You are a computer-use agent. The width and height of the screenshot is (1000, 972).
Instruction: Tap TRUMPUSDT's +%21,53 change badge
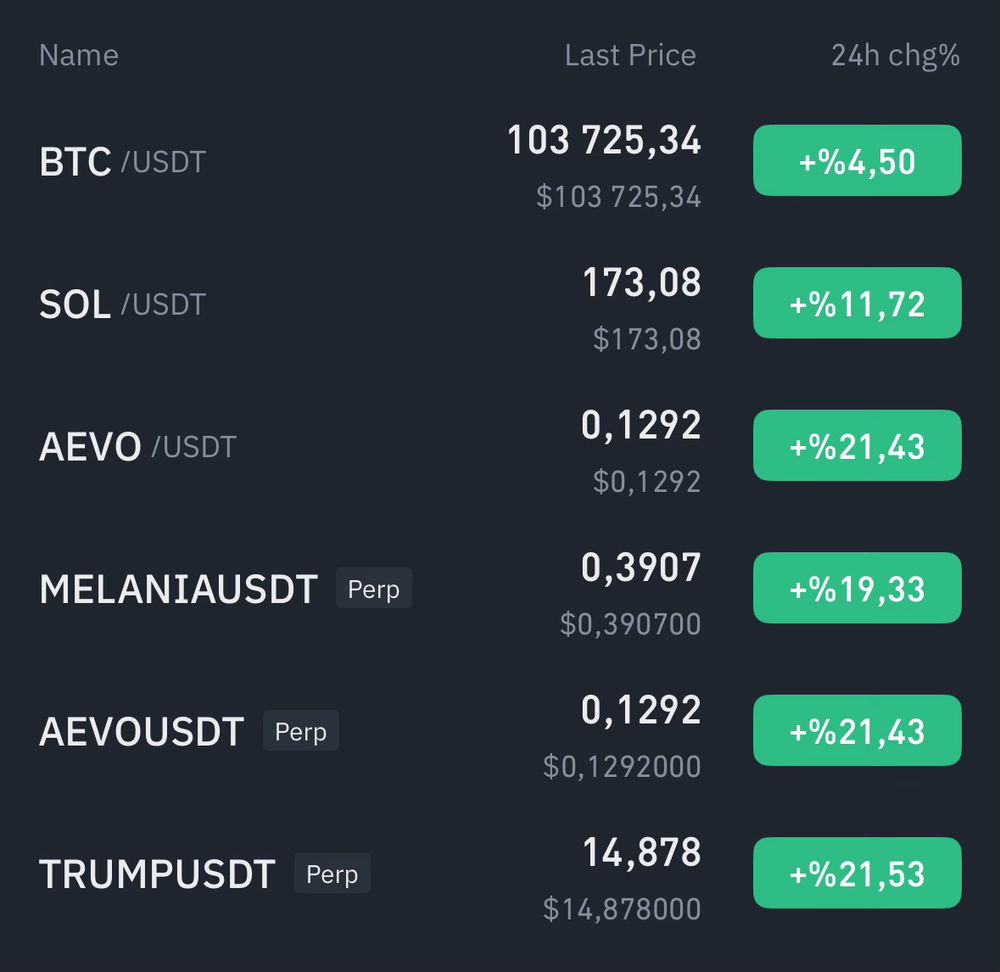coord(857,874)
